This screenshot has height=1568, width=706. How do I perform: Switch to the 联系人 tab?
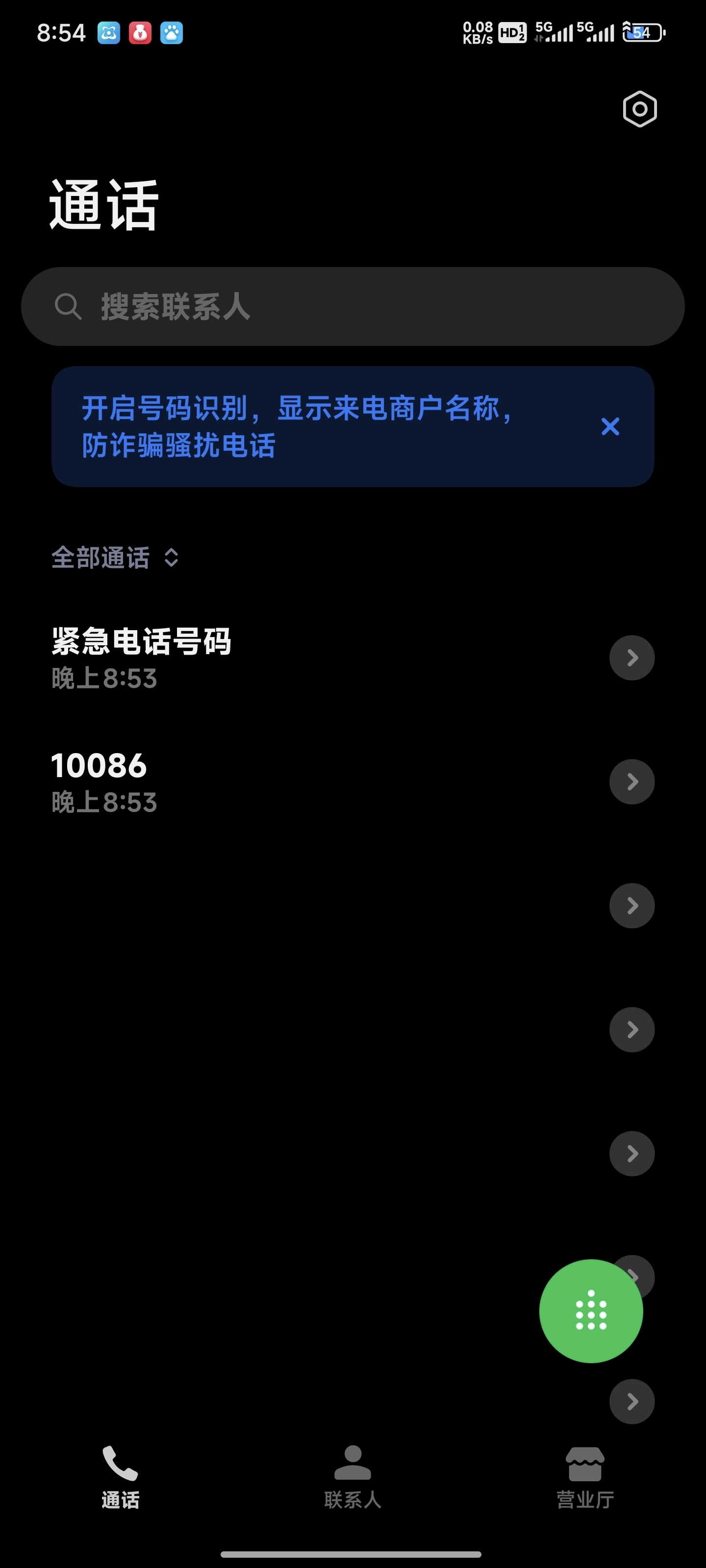[353, 1477]
